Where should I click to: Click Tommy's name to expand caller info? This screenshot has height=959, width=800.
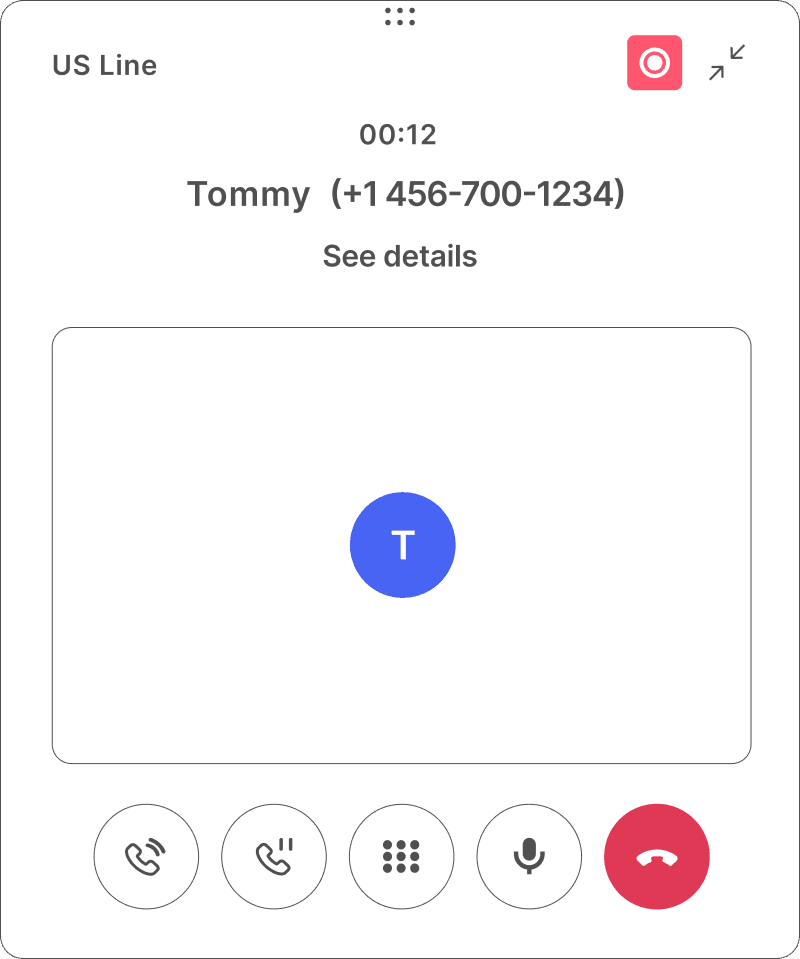(x=248, y=194)
